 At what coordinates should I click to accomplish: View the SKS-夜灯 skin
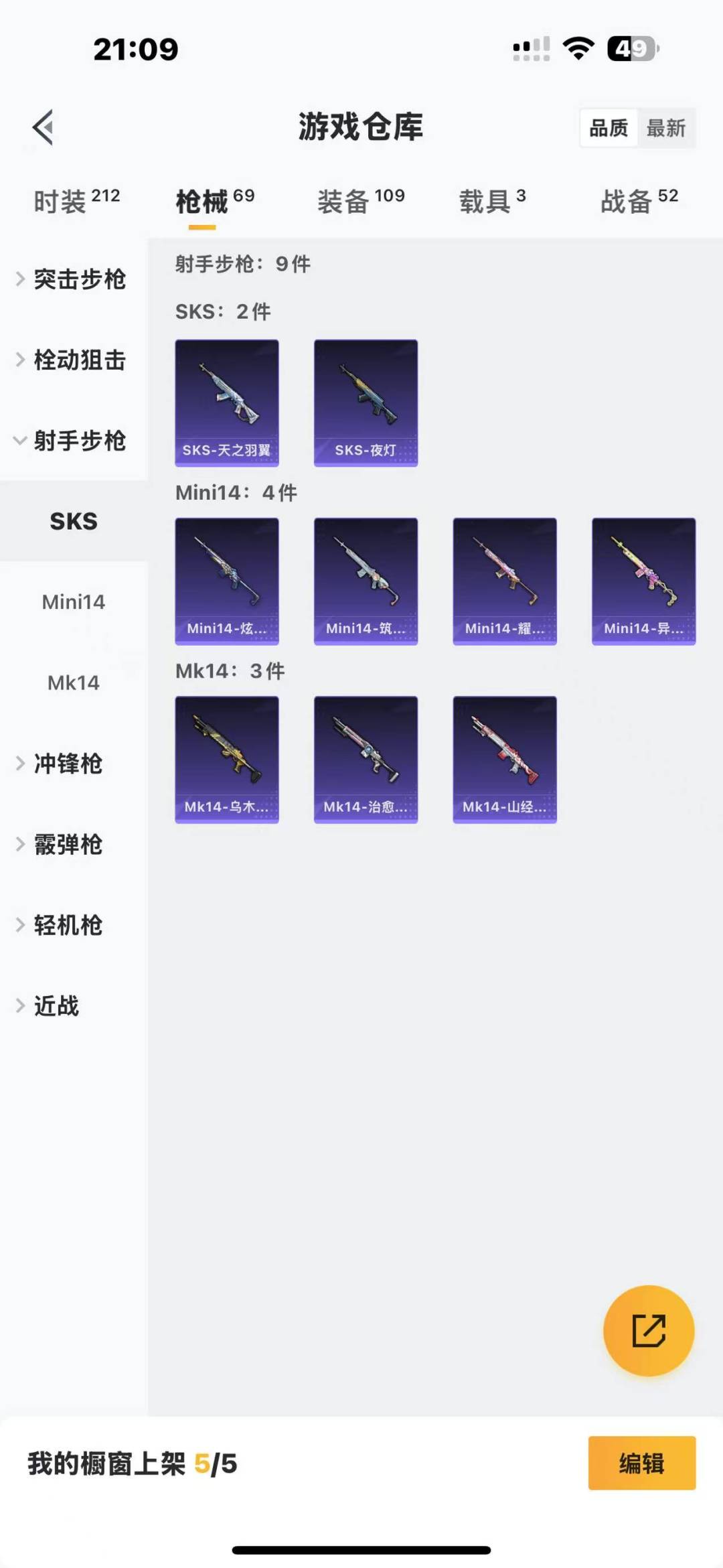pyautogui.click(x=366, y=403)
